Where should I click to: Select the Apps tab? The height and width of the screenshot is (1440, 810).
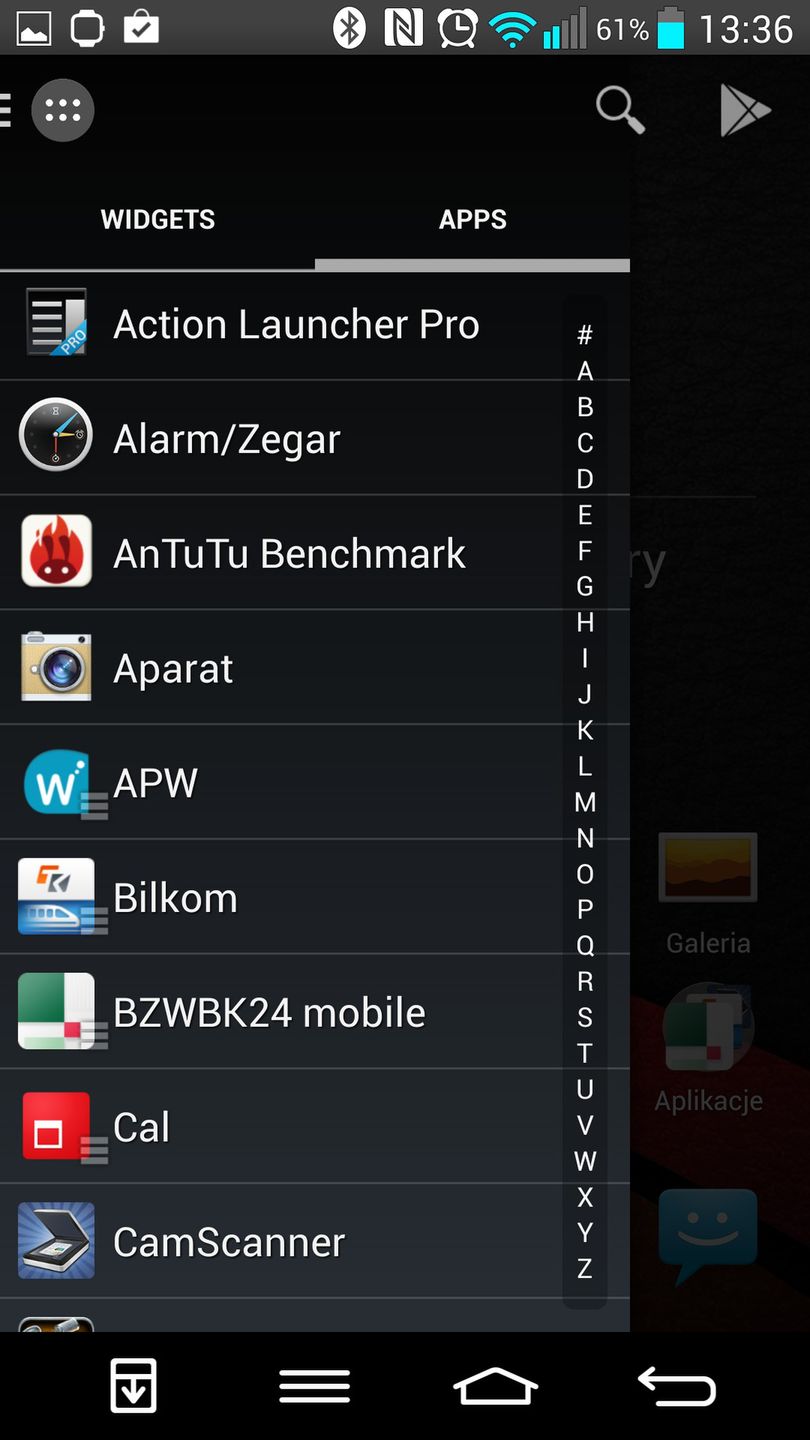click(472, 220)
